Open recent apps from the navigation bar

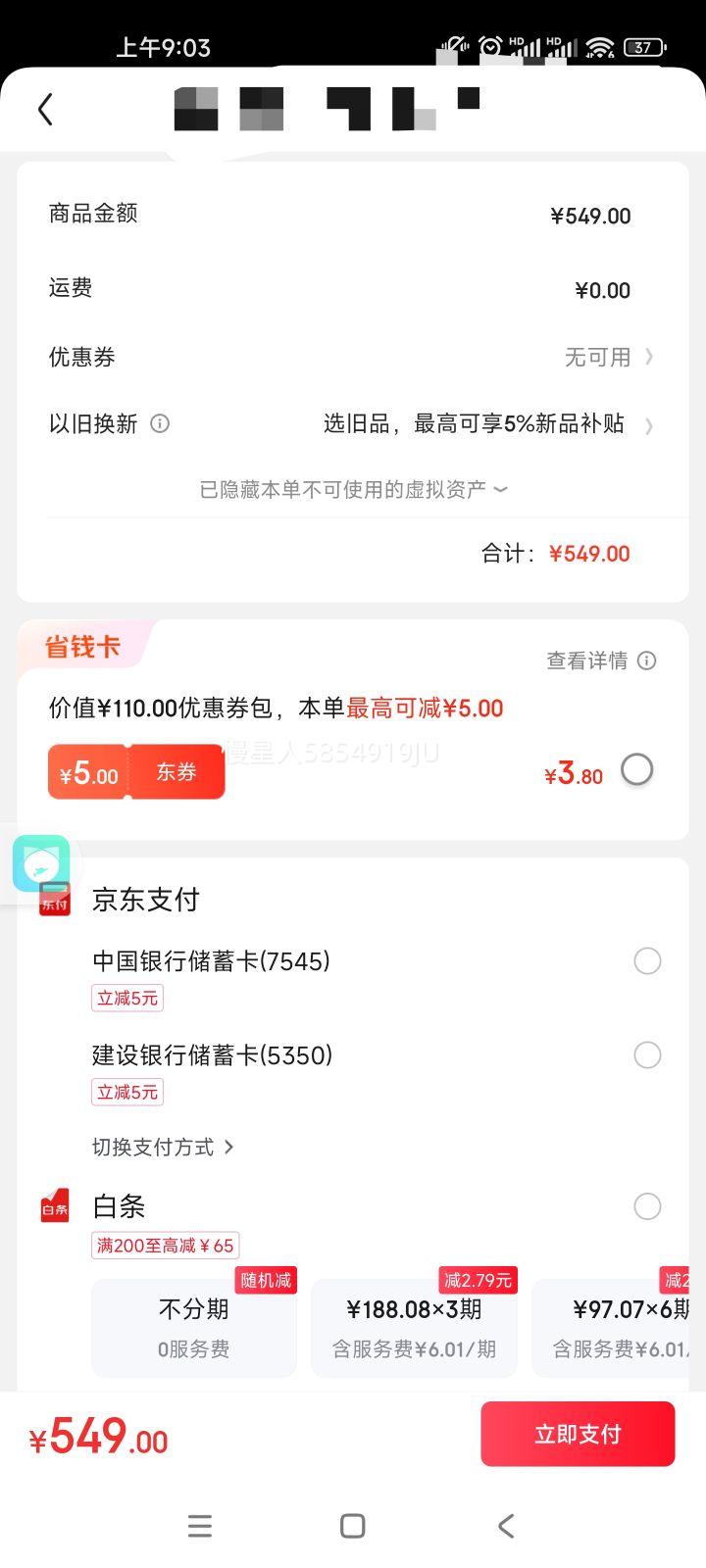(x=200, y=1526)
